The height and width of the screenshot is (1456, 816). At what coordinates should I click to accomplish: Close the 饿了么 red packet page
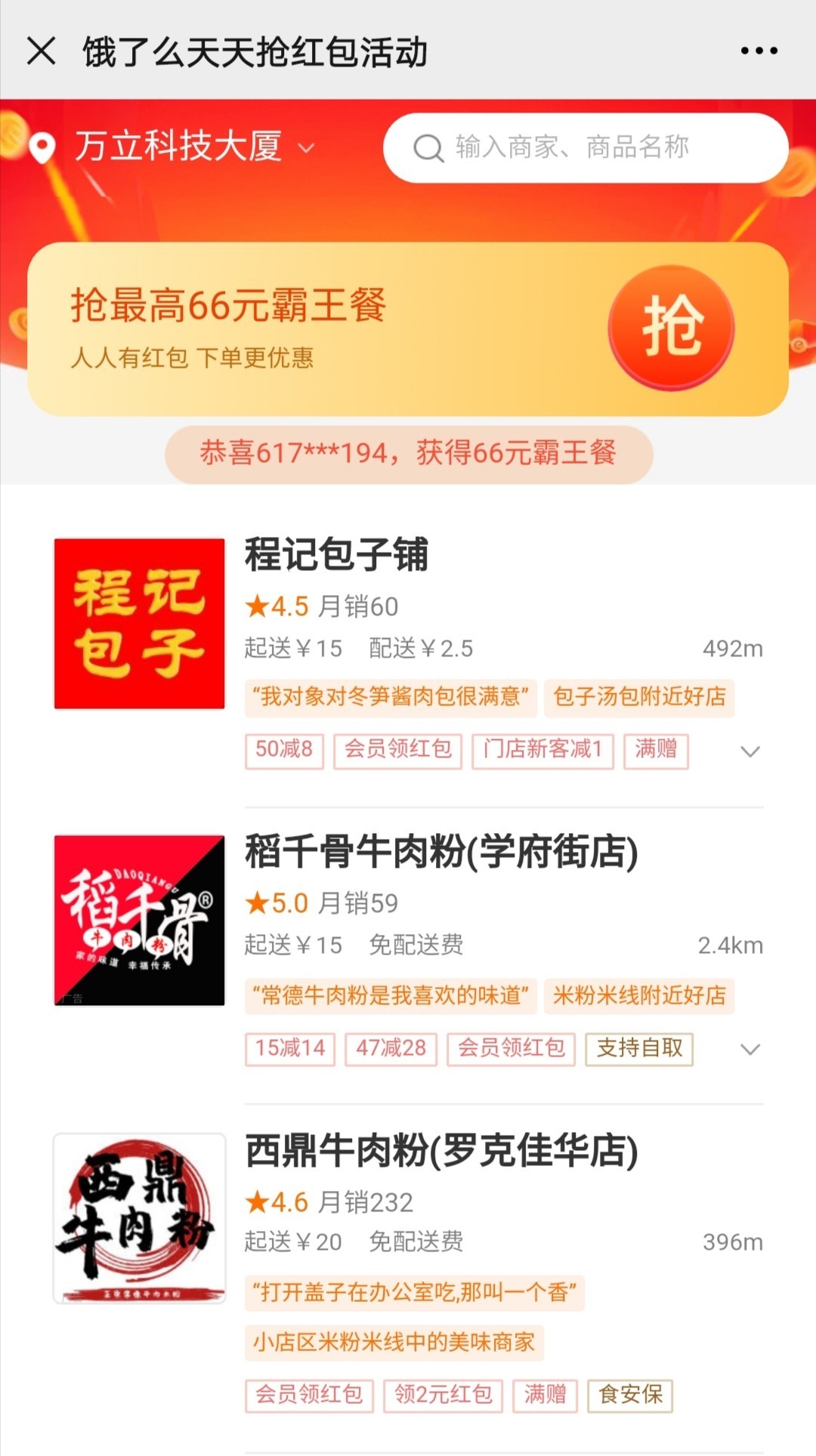point(42,51)
